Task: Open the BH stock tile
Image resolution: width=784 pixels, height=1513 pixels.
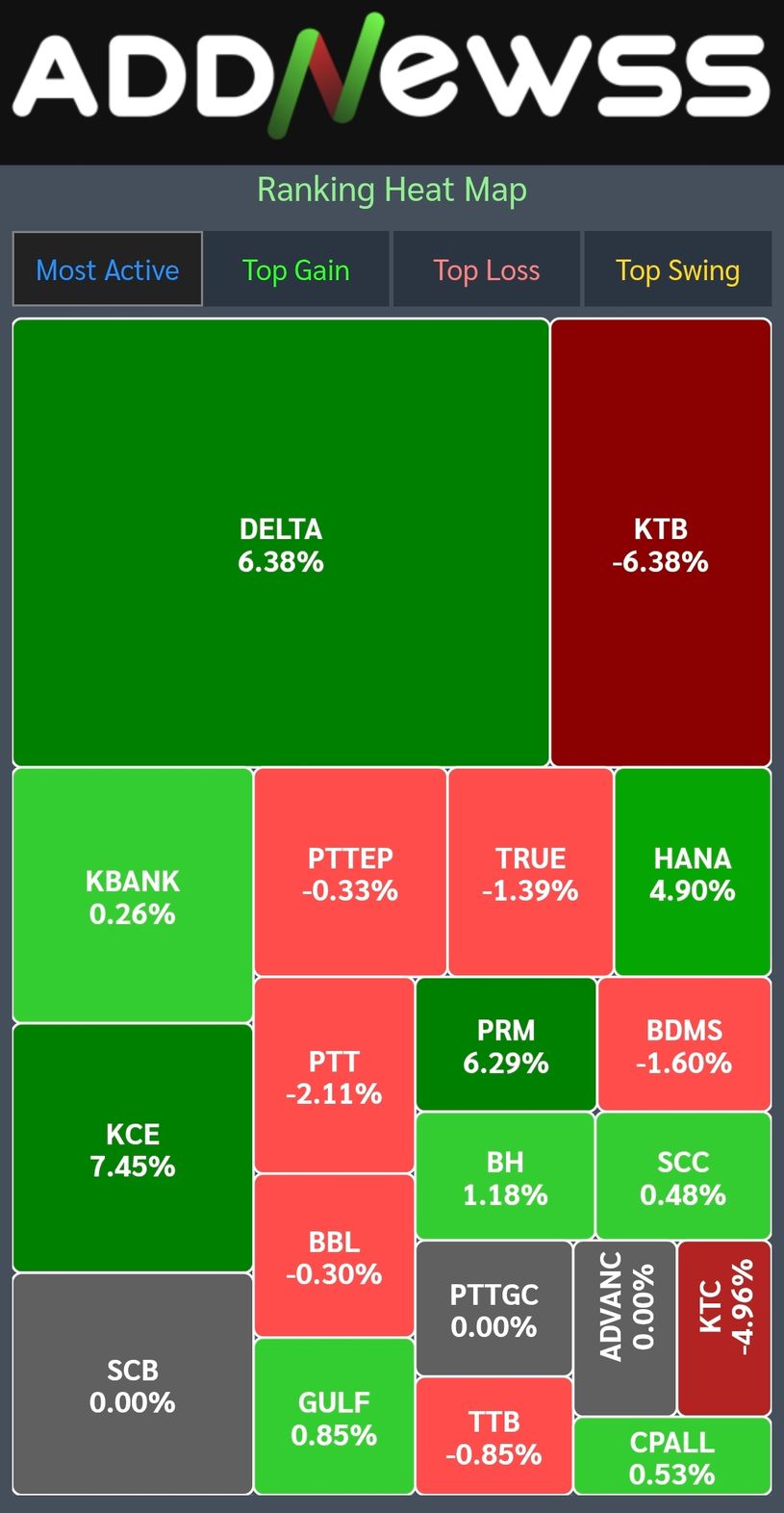Action: [x=505, y=1176]
